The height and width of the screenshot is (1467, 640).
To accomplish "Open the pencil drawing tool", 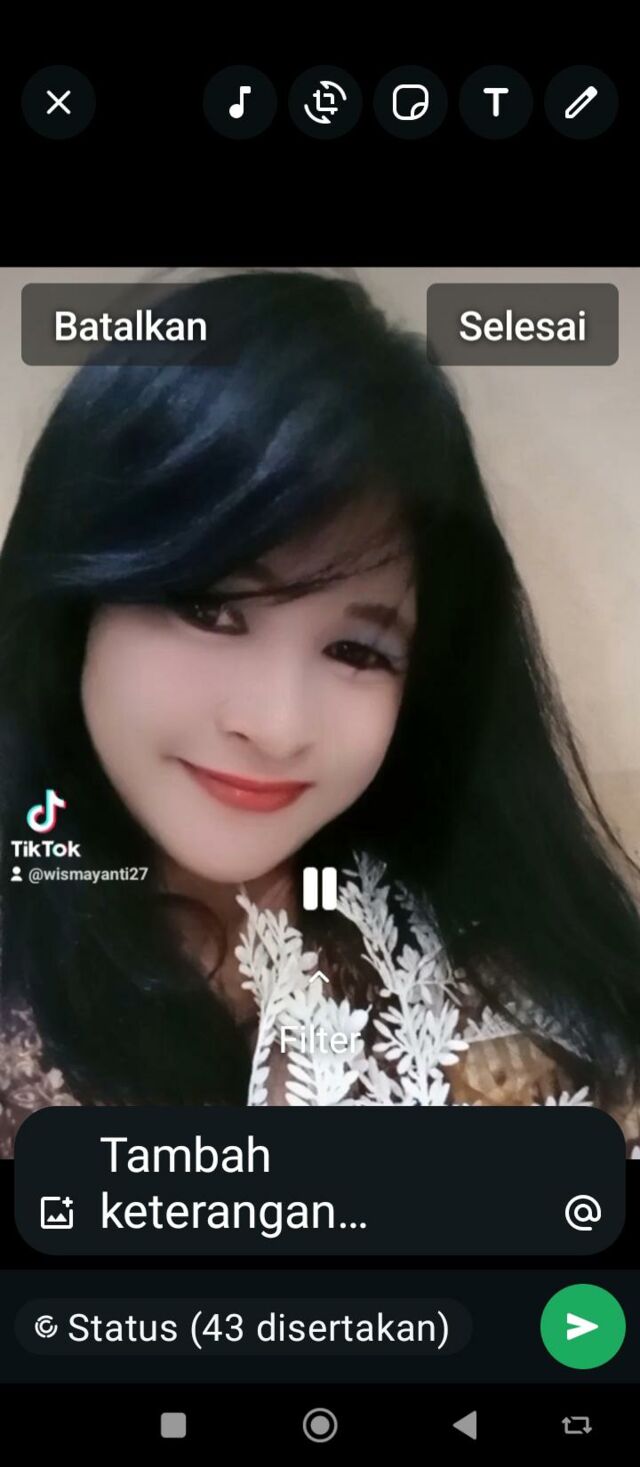I will pyautogui.click(x=581, y=102).
